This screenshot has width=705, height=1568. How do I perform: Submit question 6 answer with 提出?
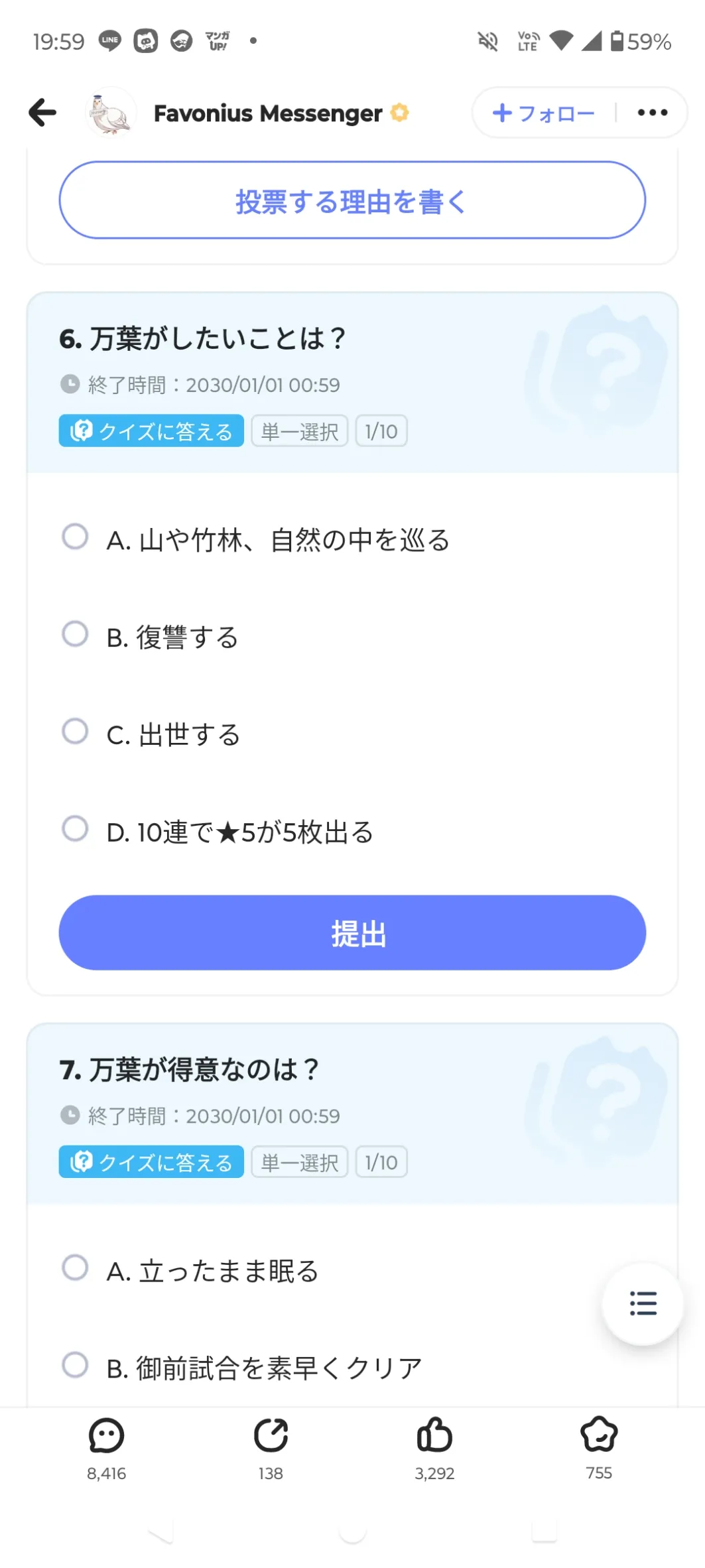[352, 933]
